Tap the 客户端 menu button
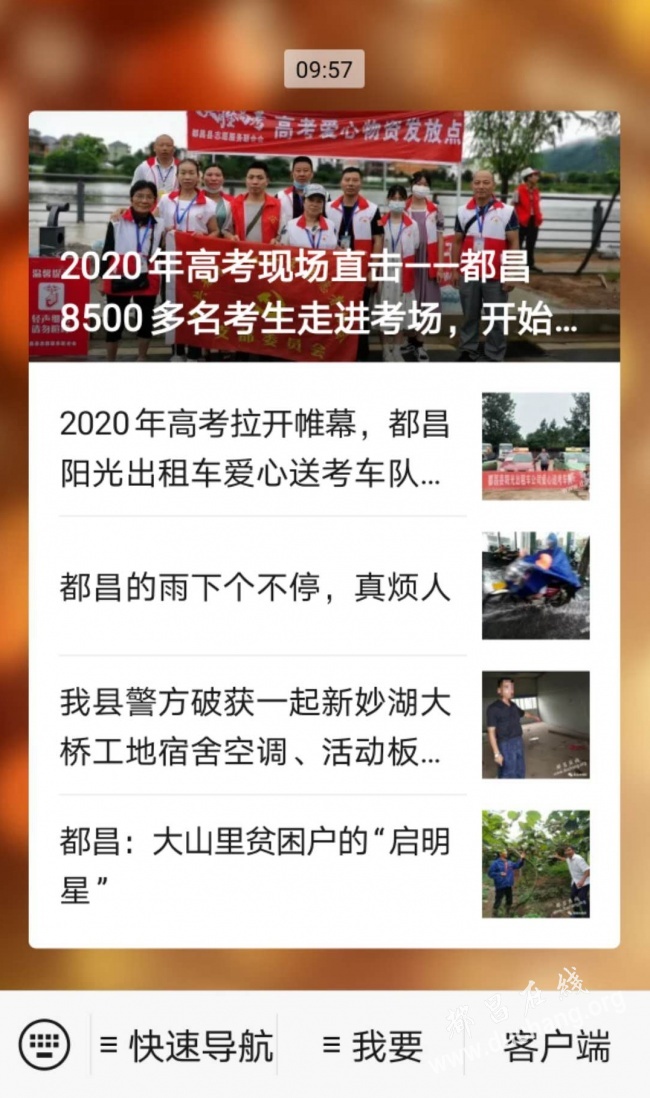 point(557,1045)
